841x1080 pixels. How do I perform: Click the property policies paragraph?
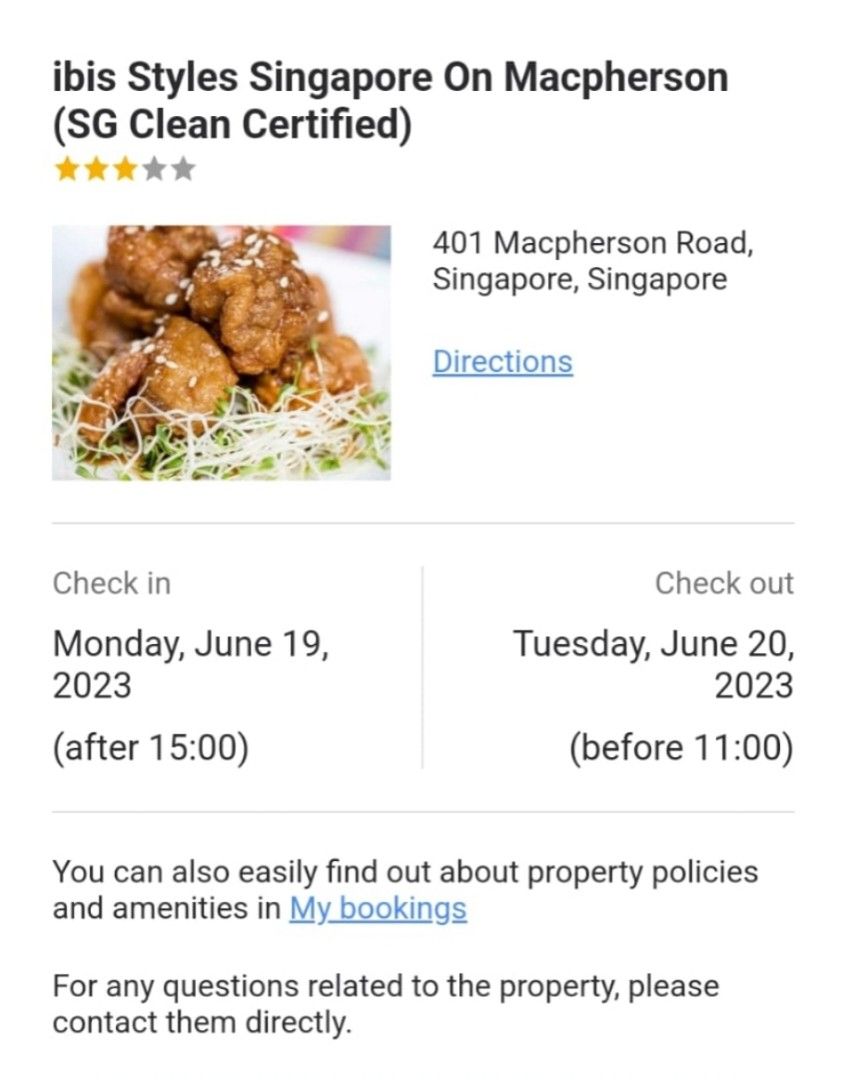pos(406,888)
